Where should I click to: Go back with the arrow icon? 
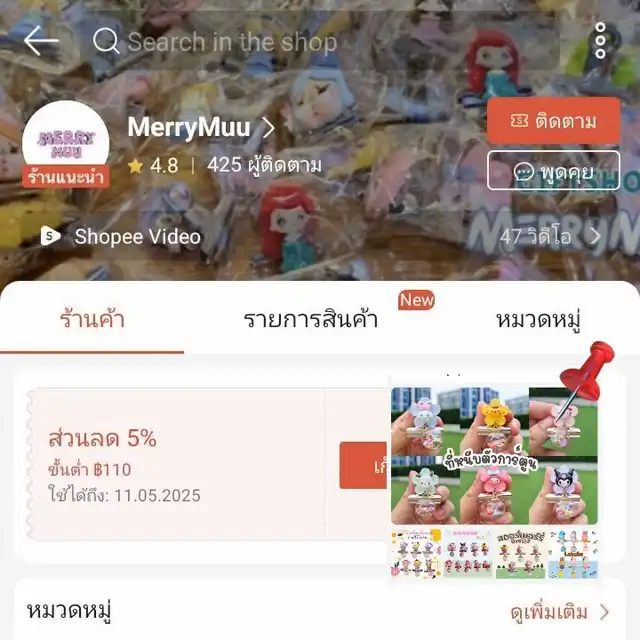[40, 41]
